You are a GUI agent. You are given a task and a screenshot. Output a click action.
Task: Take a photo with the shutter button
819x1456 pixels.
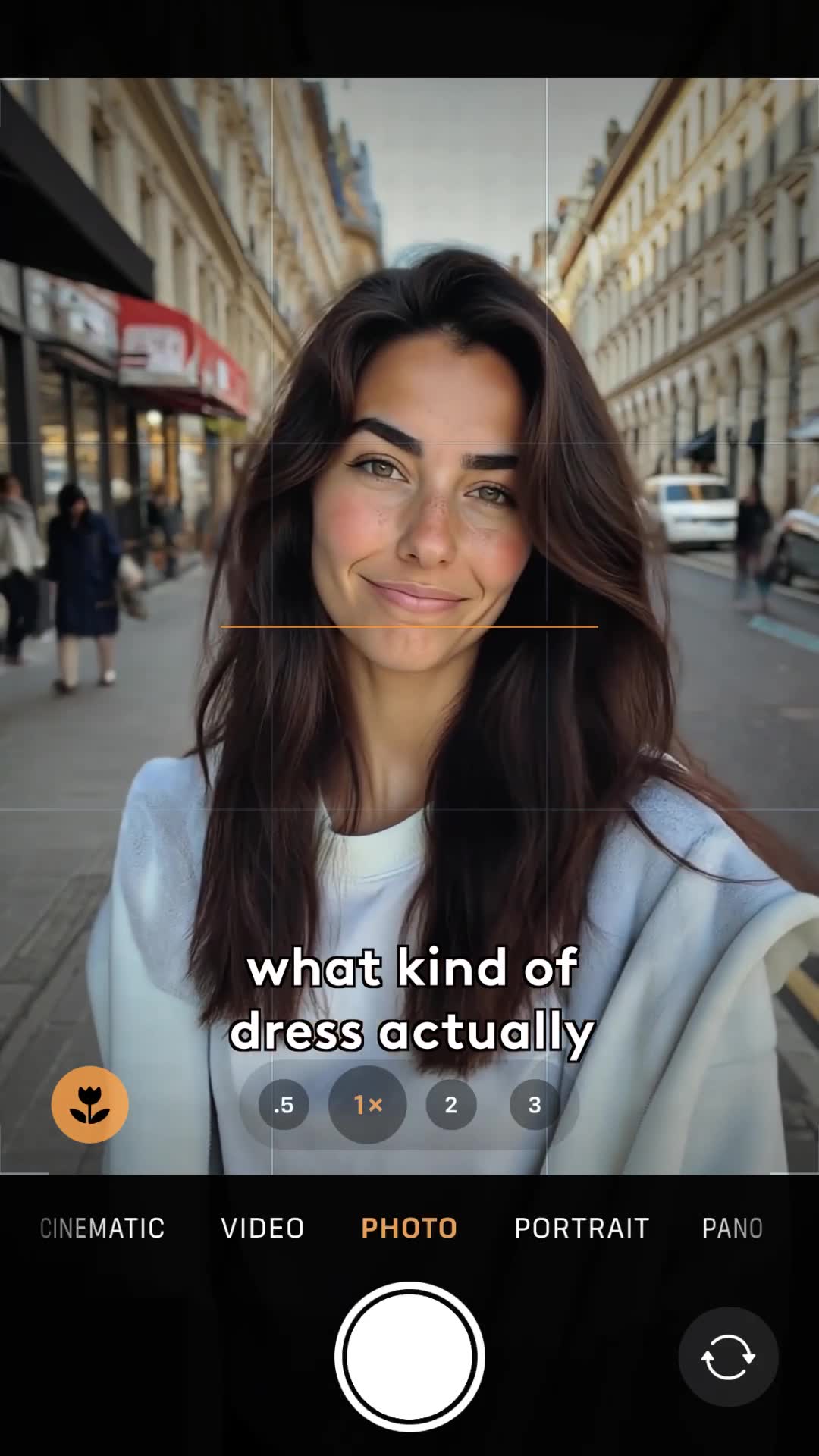[409, 1357]
